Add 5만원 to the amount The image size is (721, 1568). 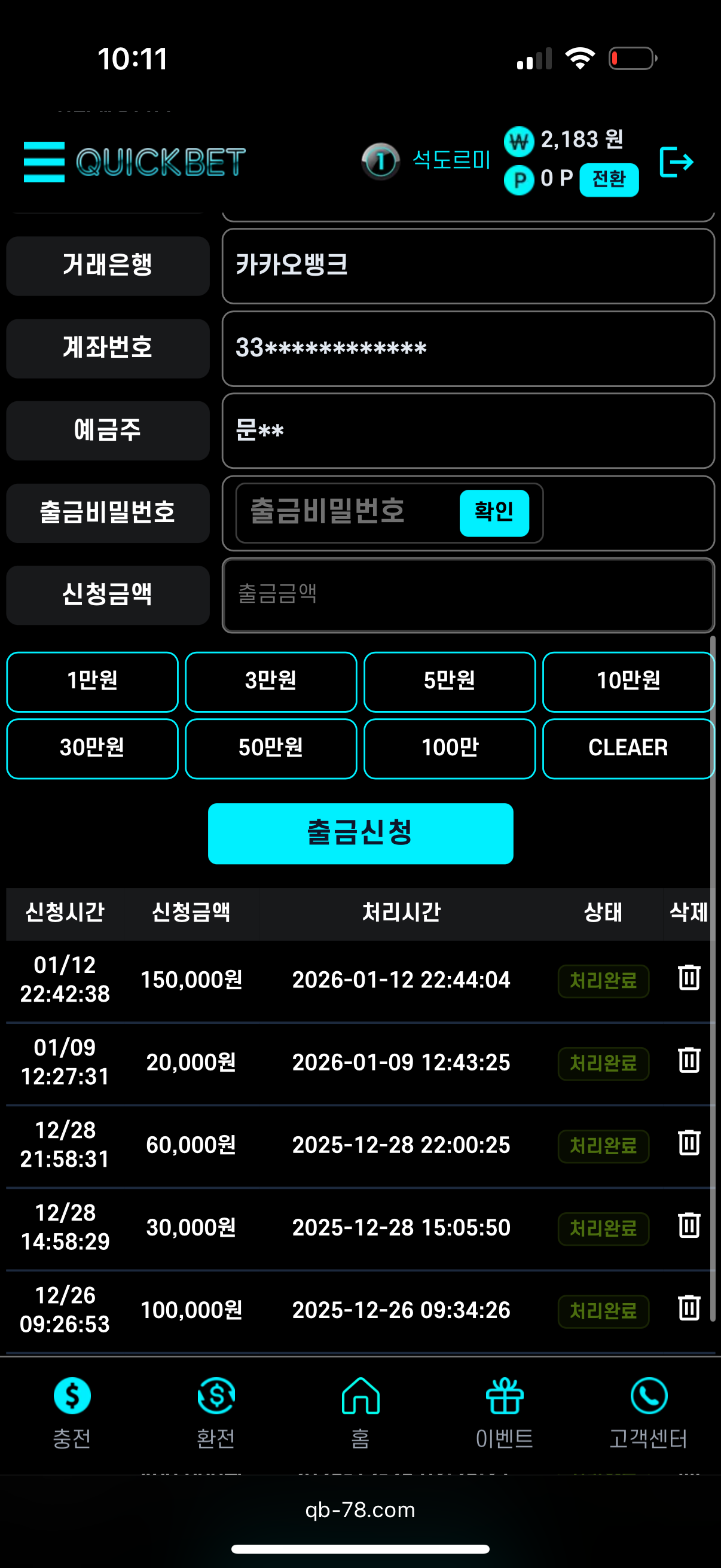coord(449,681)
